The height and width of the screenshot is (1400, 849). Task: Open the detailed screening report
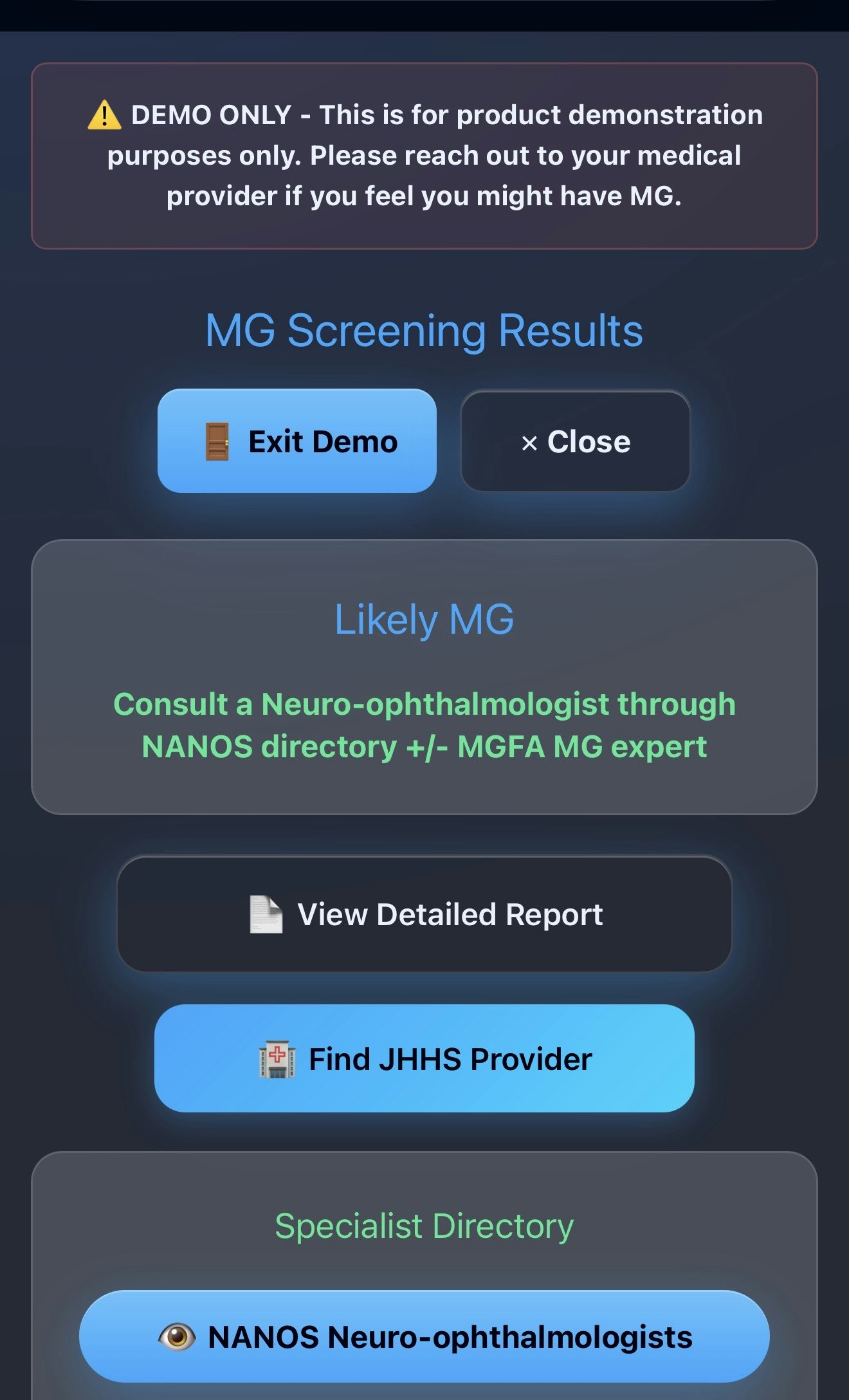tap(424, 914)
